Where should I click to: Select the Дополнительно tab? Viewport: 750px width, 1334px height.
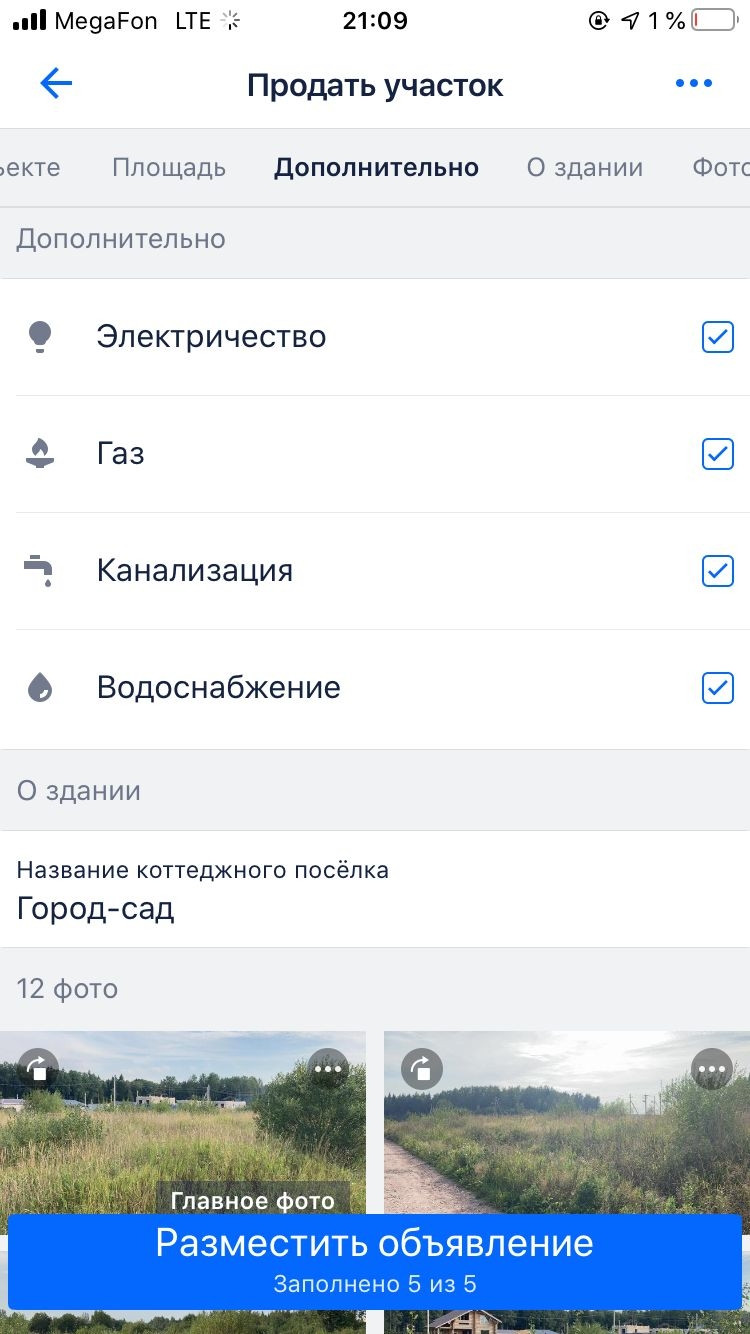(x=376, y=168)
